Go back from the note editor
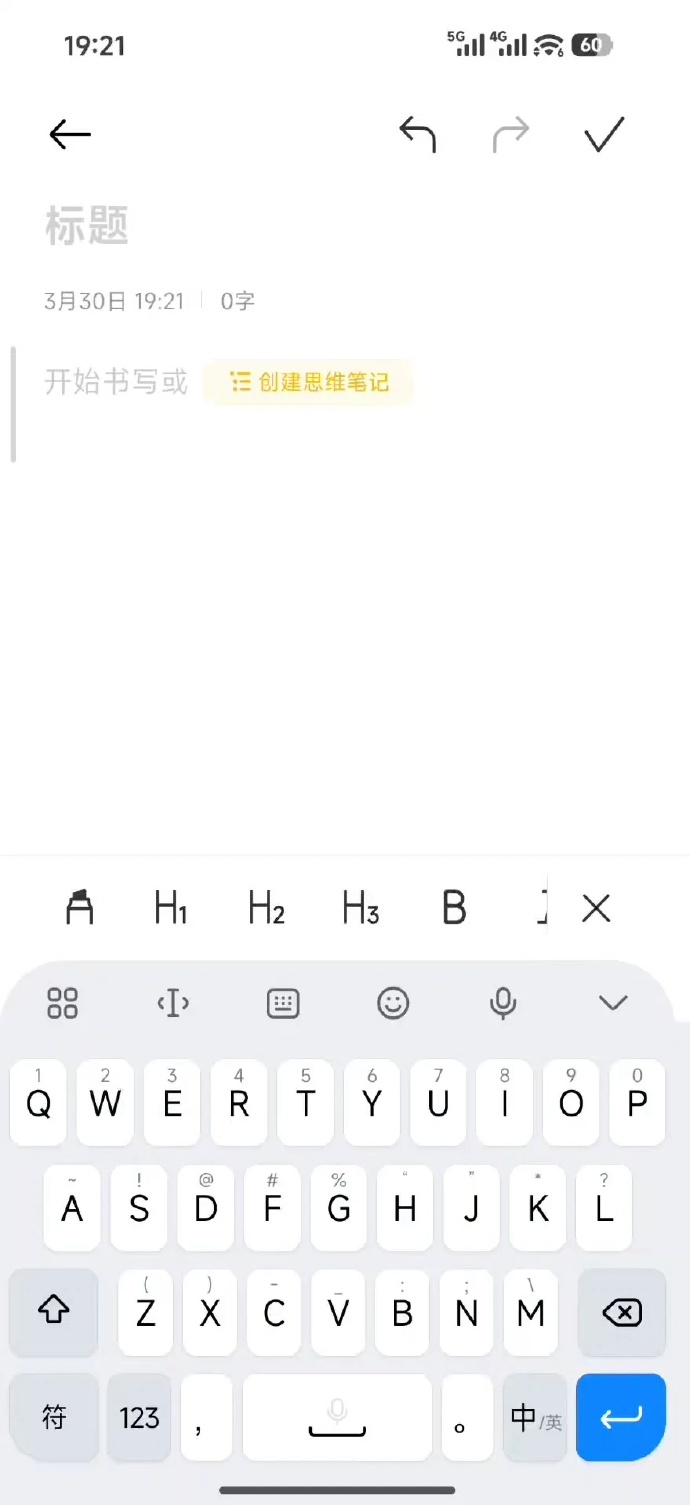Screen dimensions: 690x1505 70,134
